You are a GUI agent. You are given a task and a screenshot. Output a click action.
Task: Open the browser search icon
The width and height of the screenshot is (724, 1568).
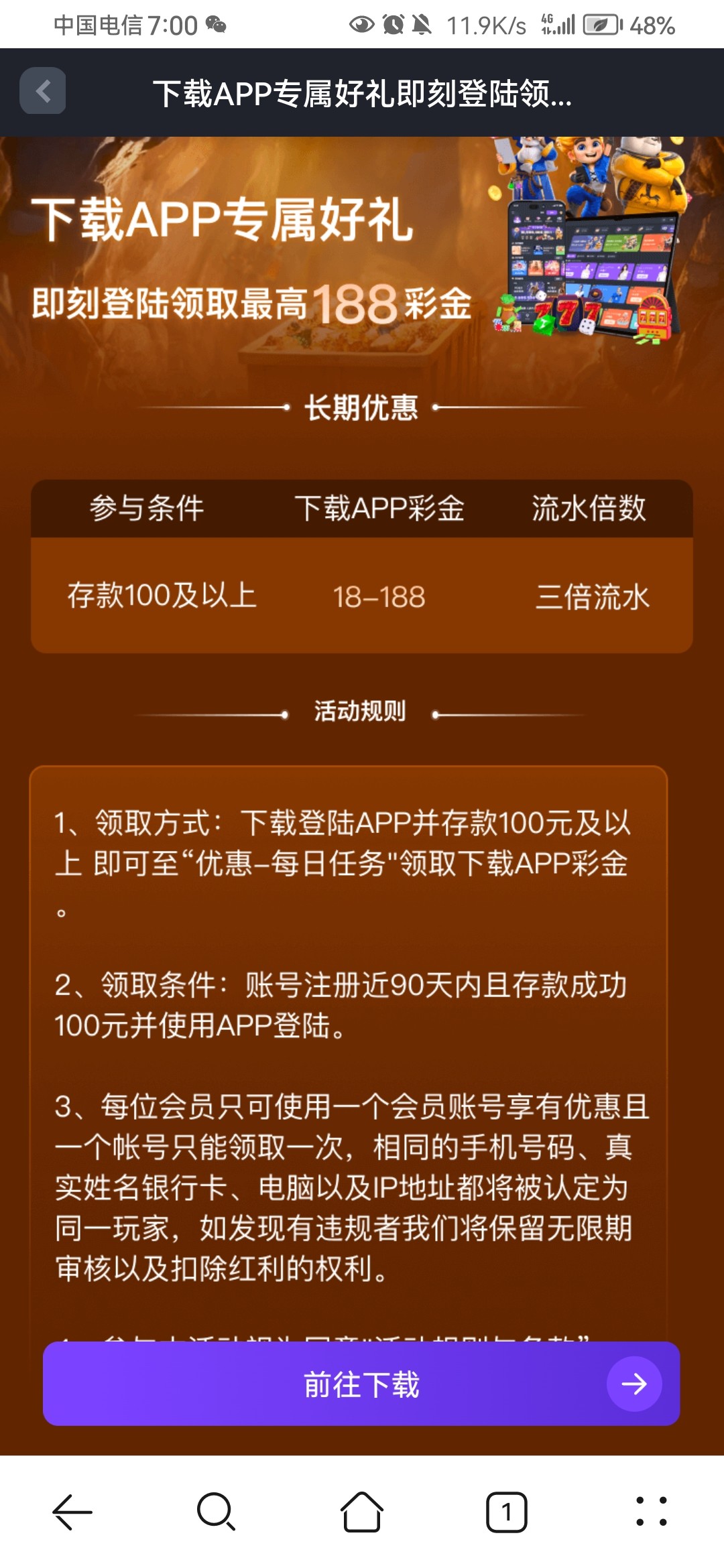click(217, 1512)
